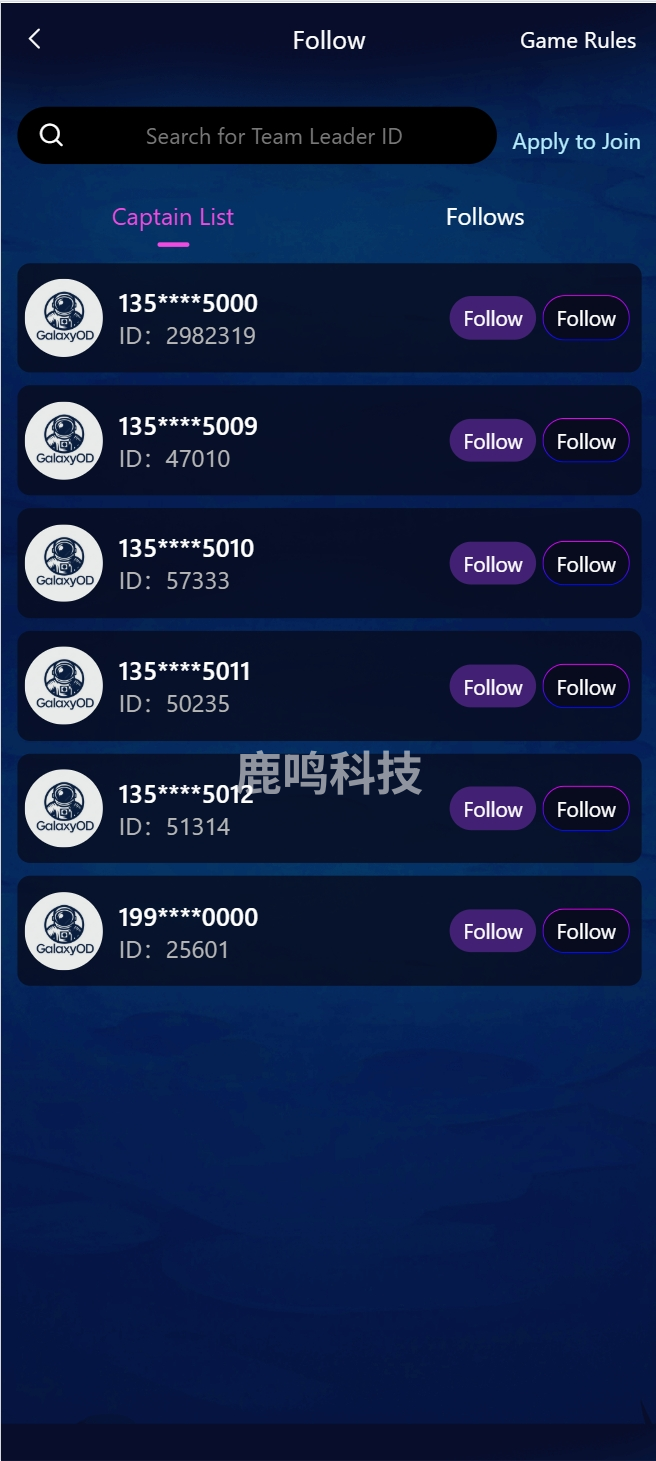Screen dimensions: 656x1461
Task: Switch to the Captain List tab
Action: (173, 217)
